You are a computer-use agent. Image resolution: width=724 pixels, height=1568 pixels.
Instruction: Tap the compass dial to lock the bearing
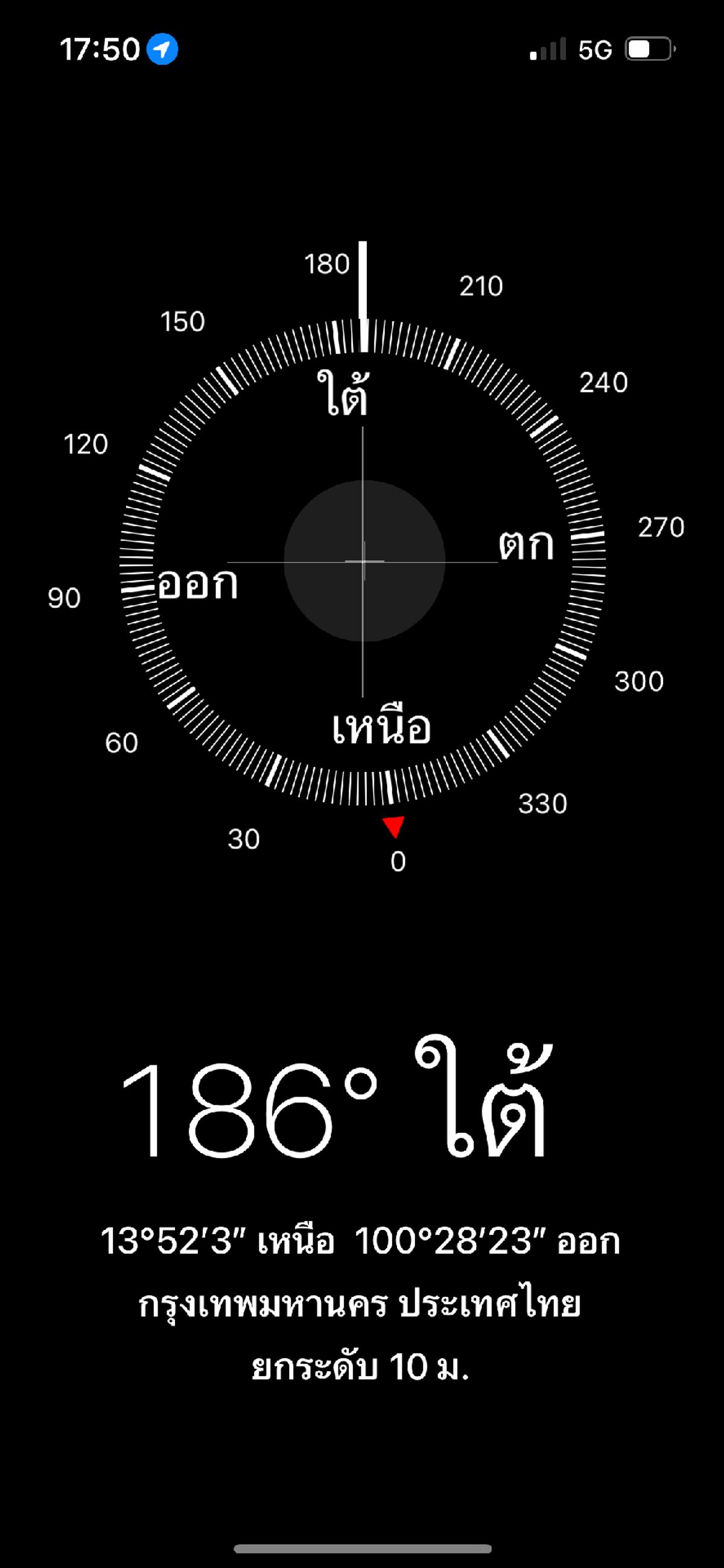(363, 561)
